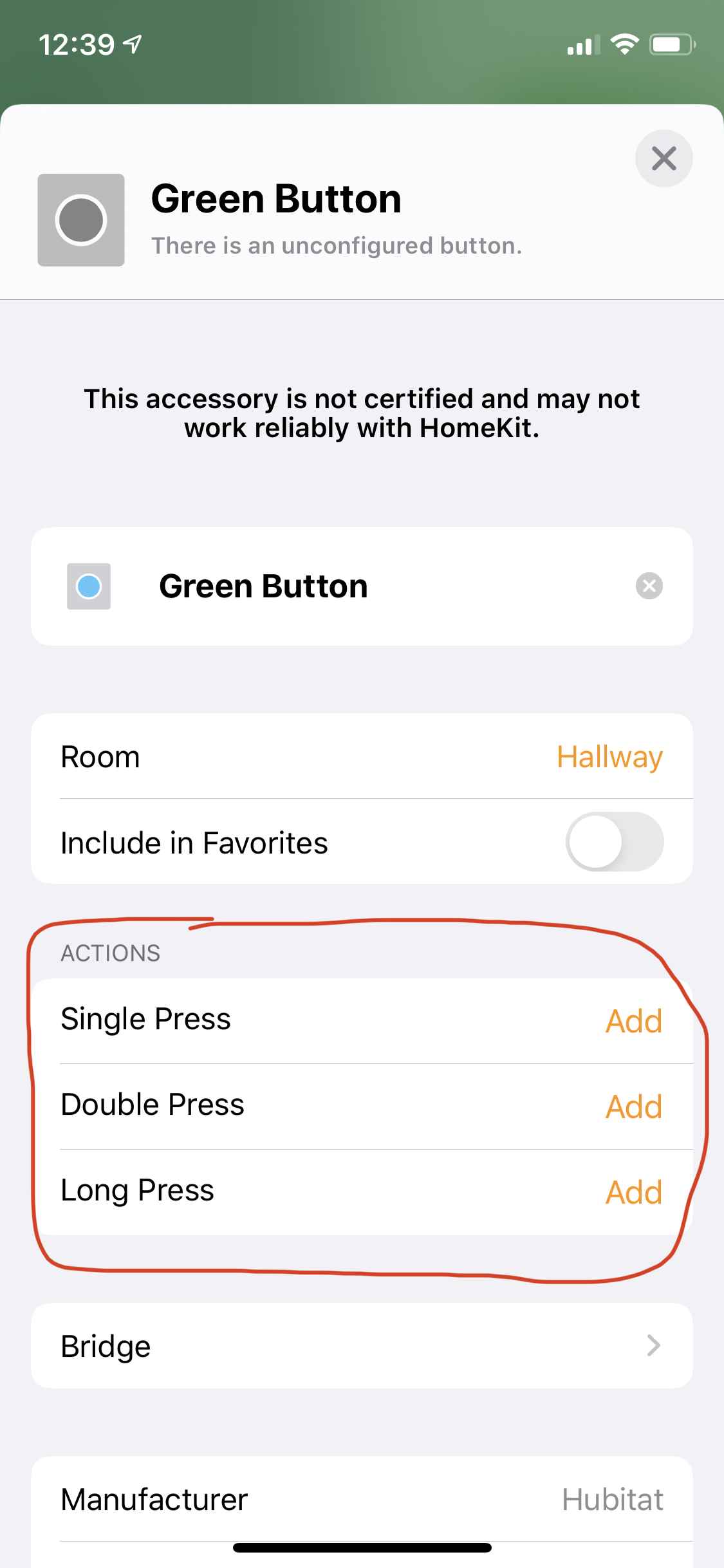The height and width of the screenshot is (1568, 724).
Task: Add a Long Press action
Action: (x=634, y=1193)
